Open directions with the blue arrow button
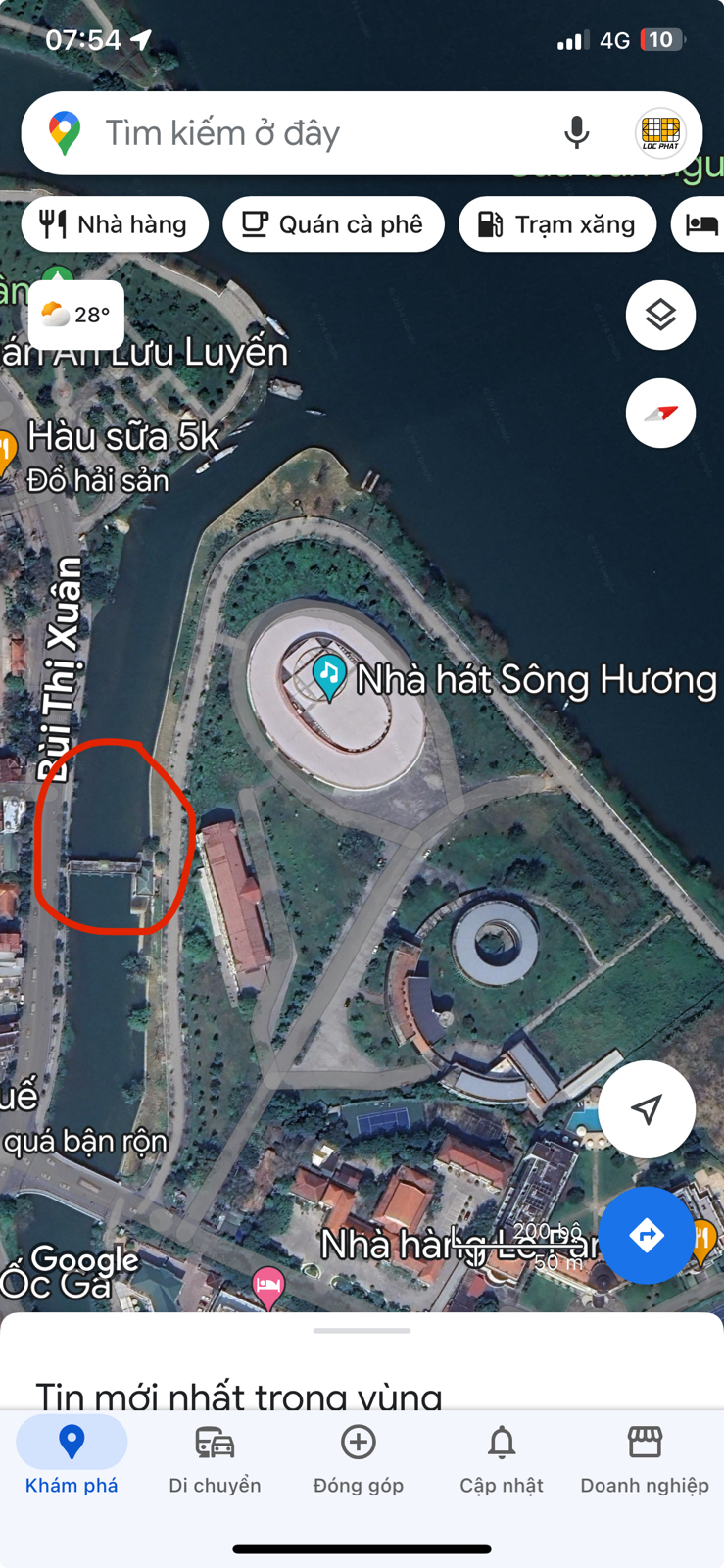724x1568 pixels. click(647, 1235)
